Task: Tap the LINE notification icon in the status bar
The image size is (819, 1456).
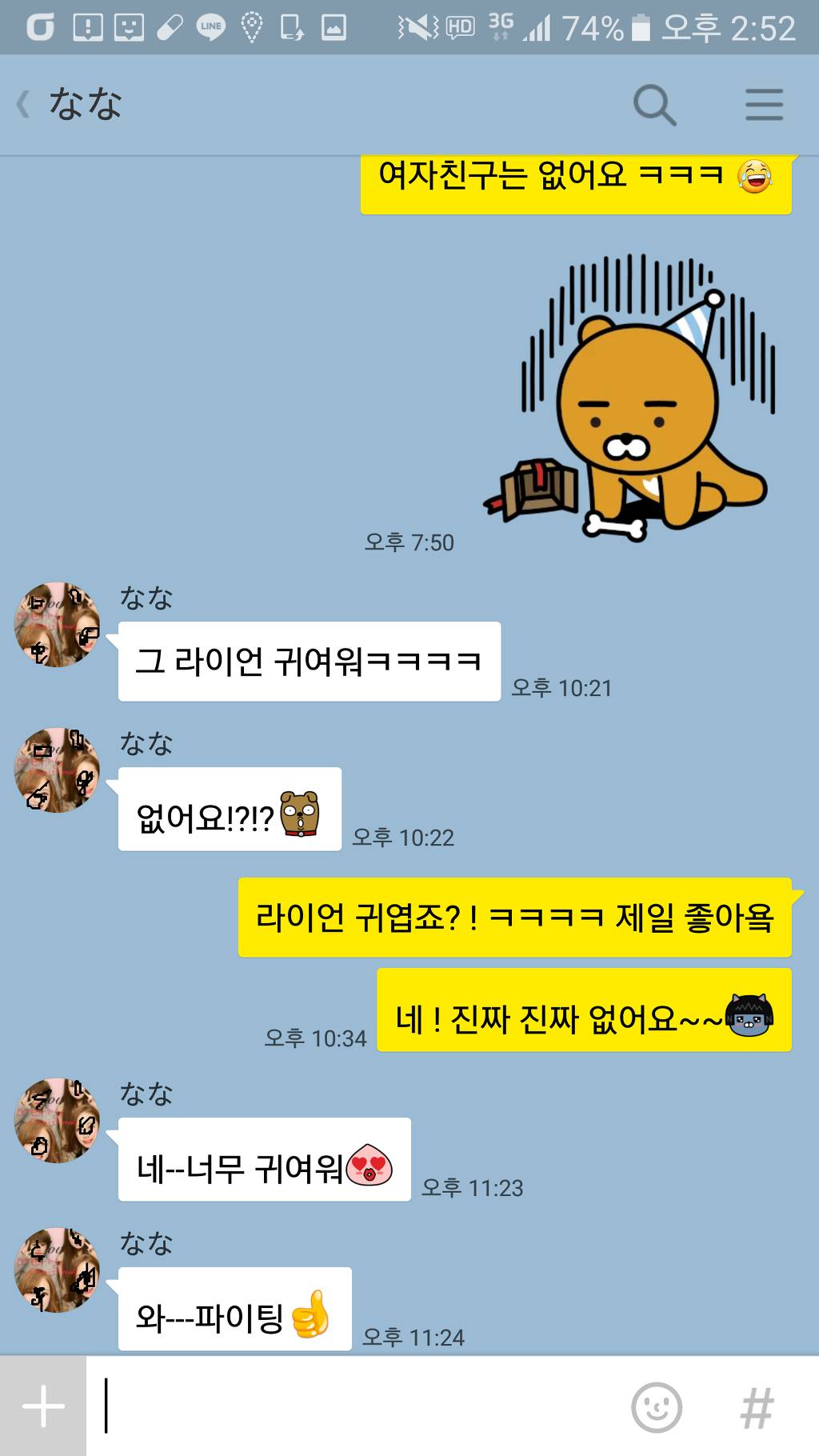Action: click(212, 25)
